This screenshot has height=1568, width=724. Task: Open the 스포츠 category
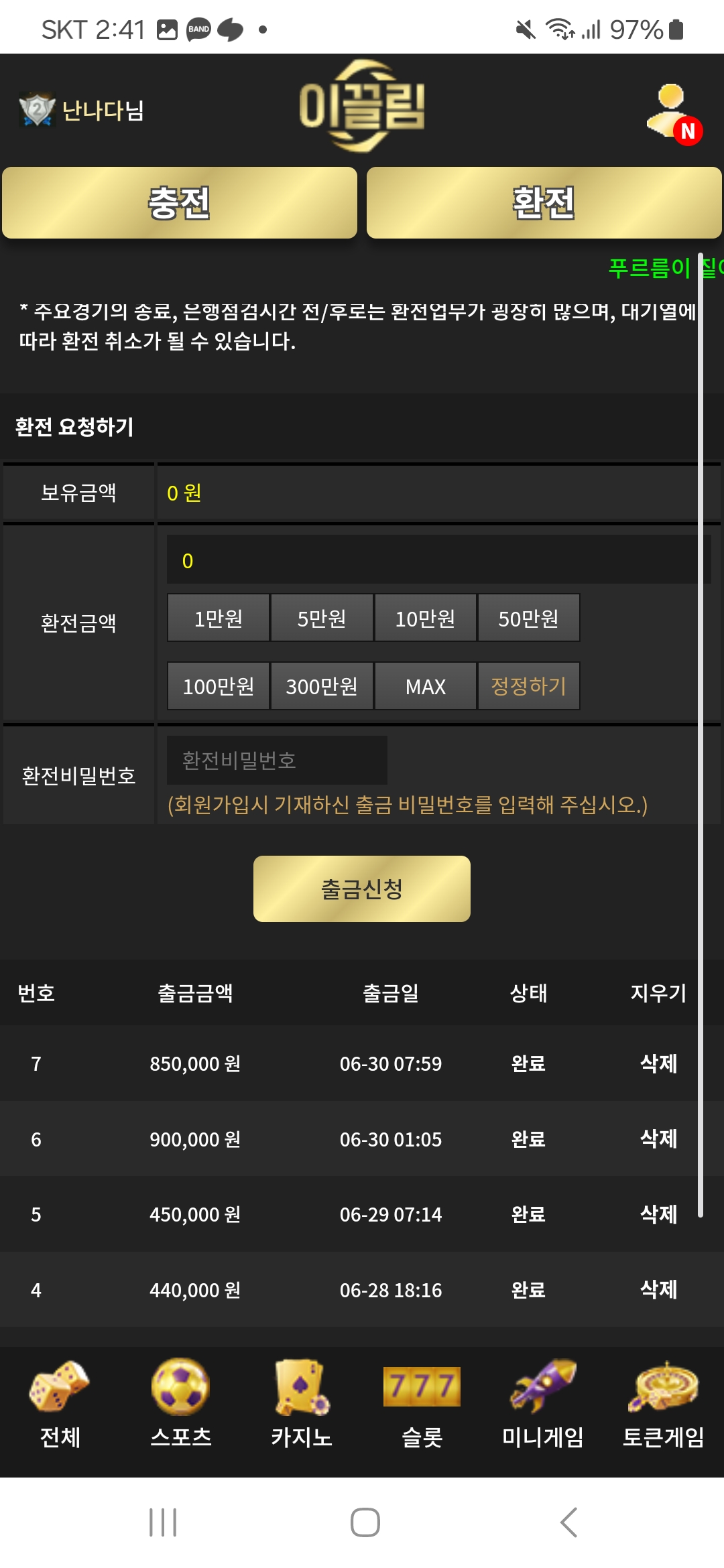[181, 1404]
